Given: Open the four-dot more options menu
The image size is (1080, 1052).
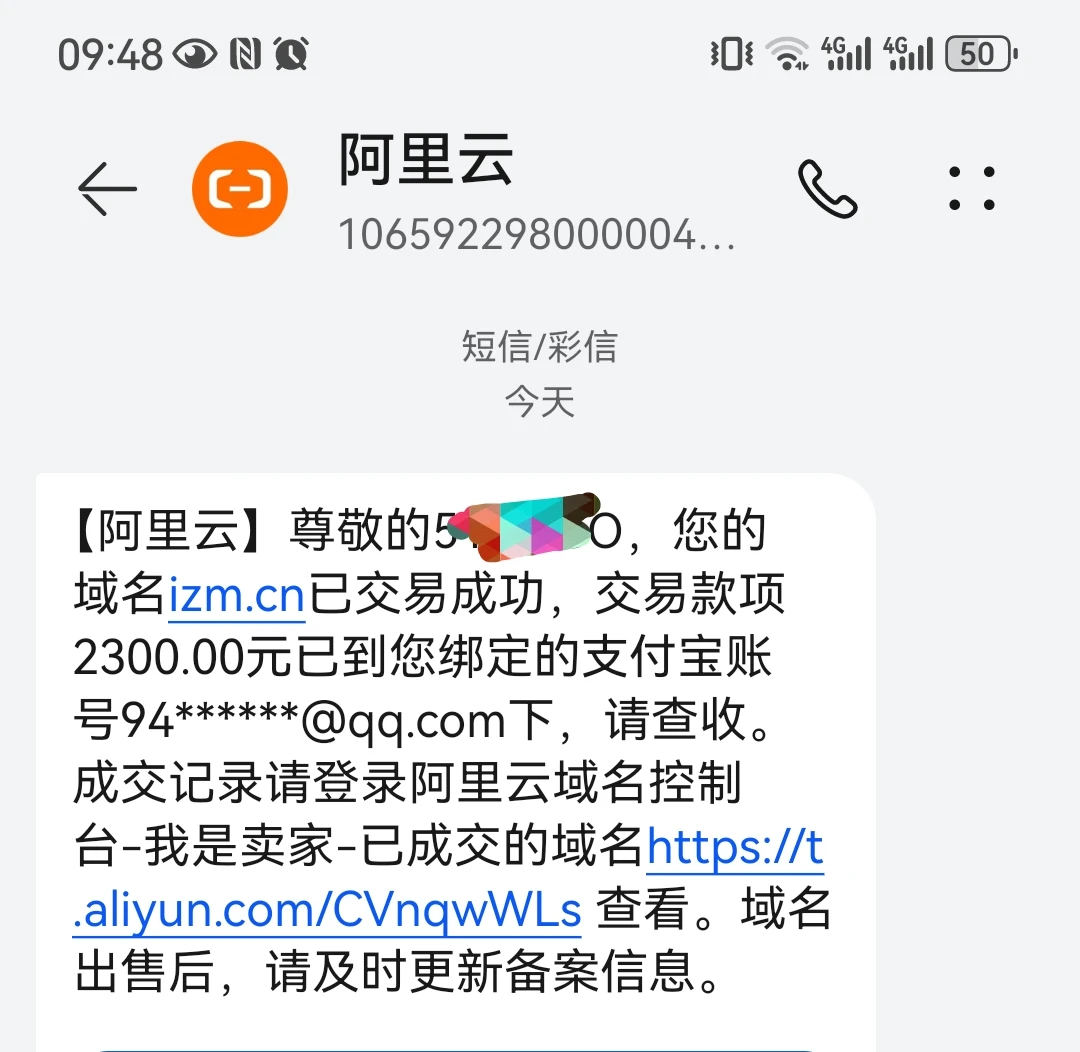Looking at the screenshot, I should pyautogui.click(x=971, y=188).
